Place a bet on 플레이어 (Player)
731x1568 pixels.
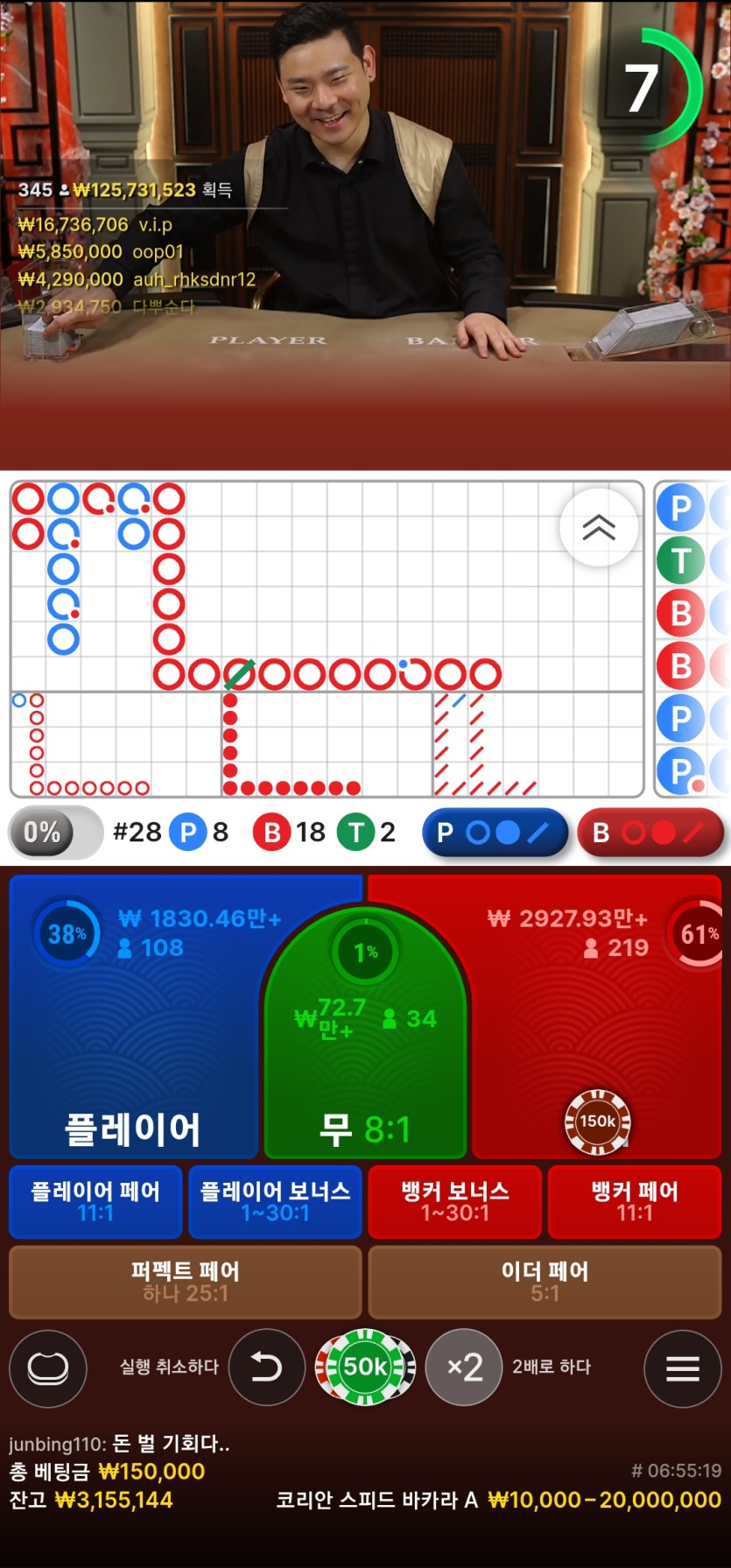[131, 1051]
